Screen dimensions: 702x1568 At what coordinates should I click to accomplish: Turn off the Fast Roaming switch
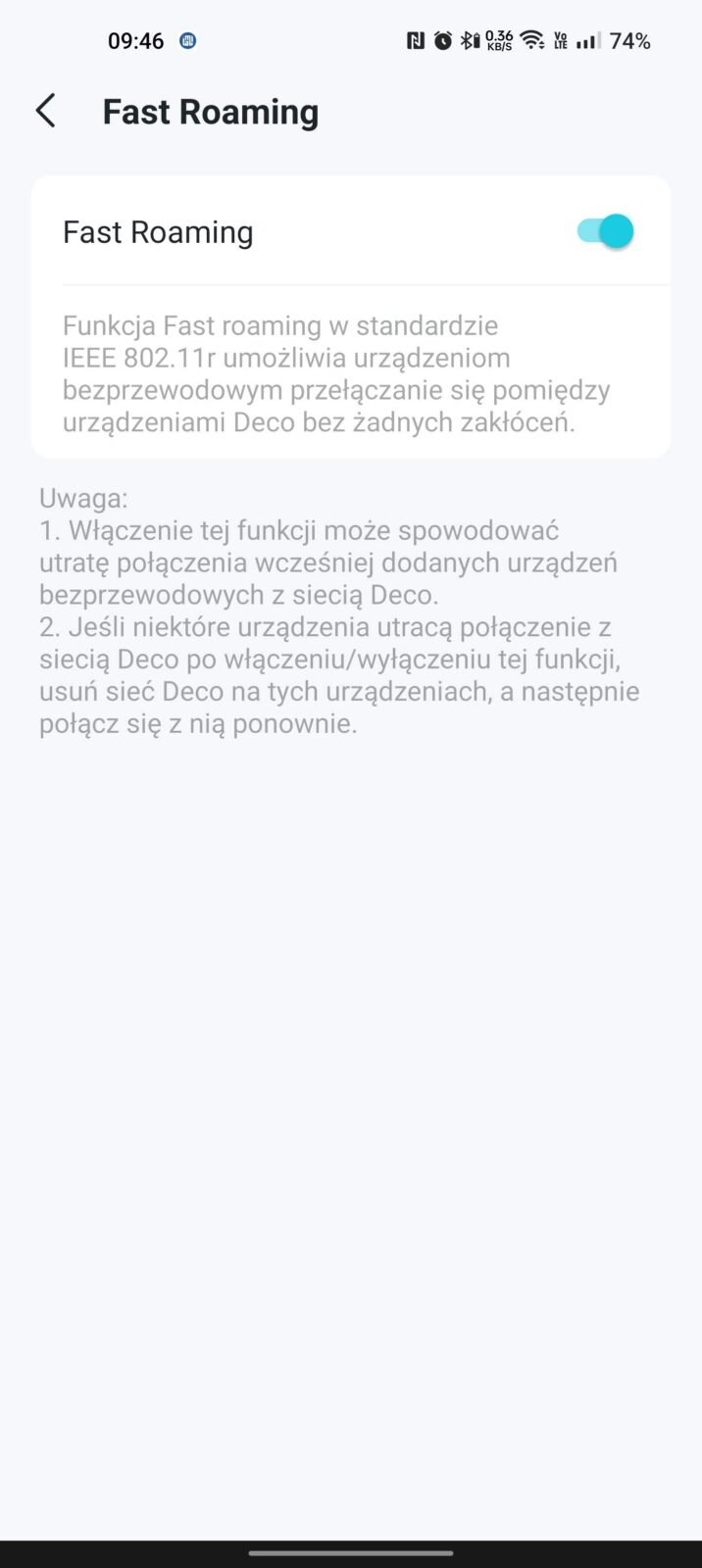point(605,232)
